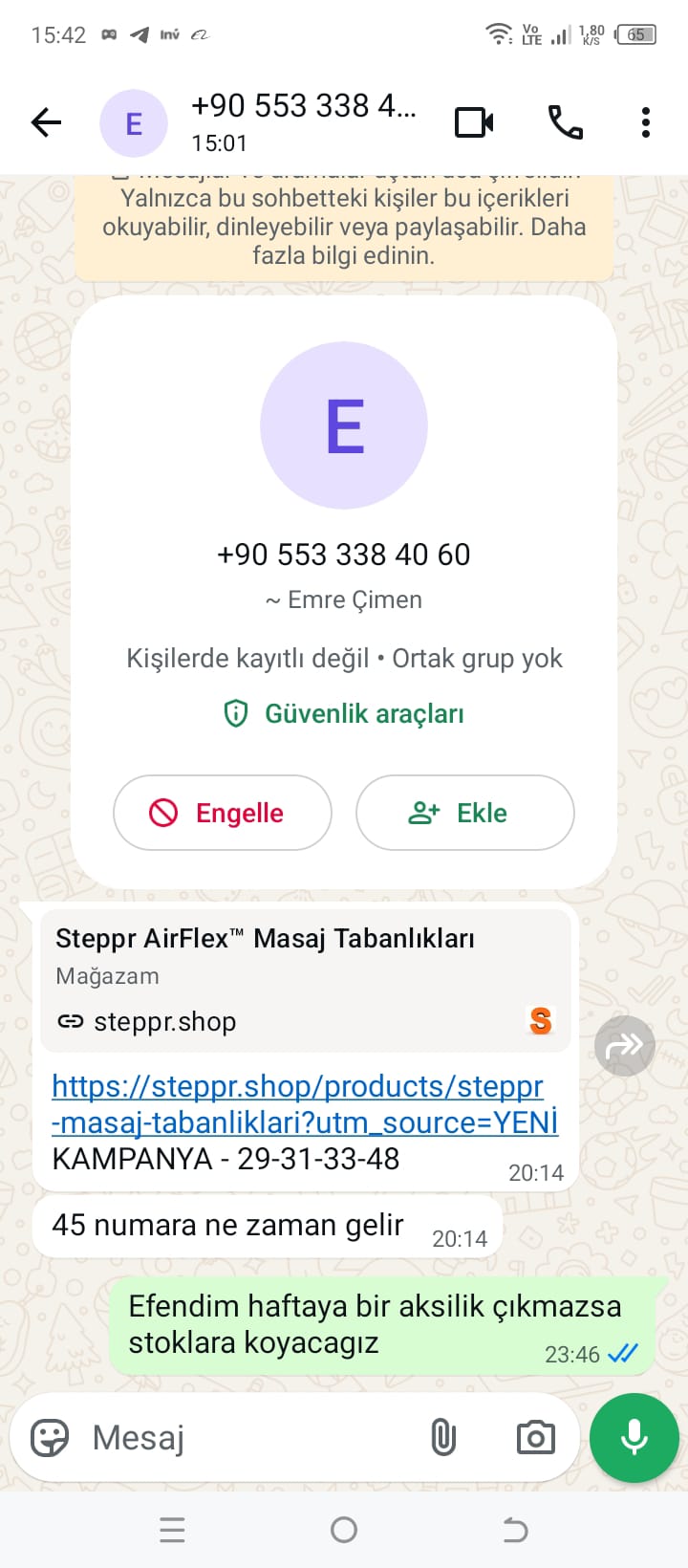Attach a file with the paperclip
Image resolution: width=688 pixels, height=1568 pixels.
(x=443, y=1437)
